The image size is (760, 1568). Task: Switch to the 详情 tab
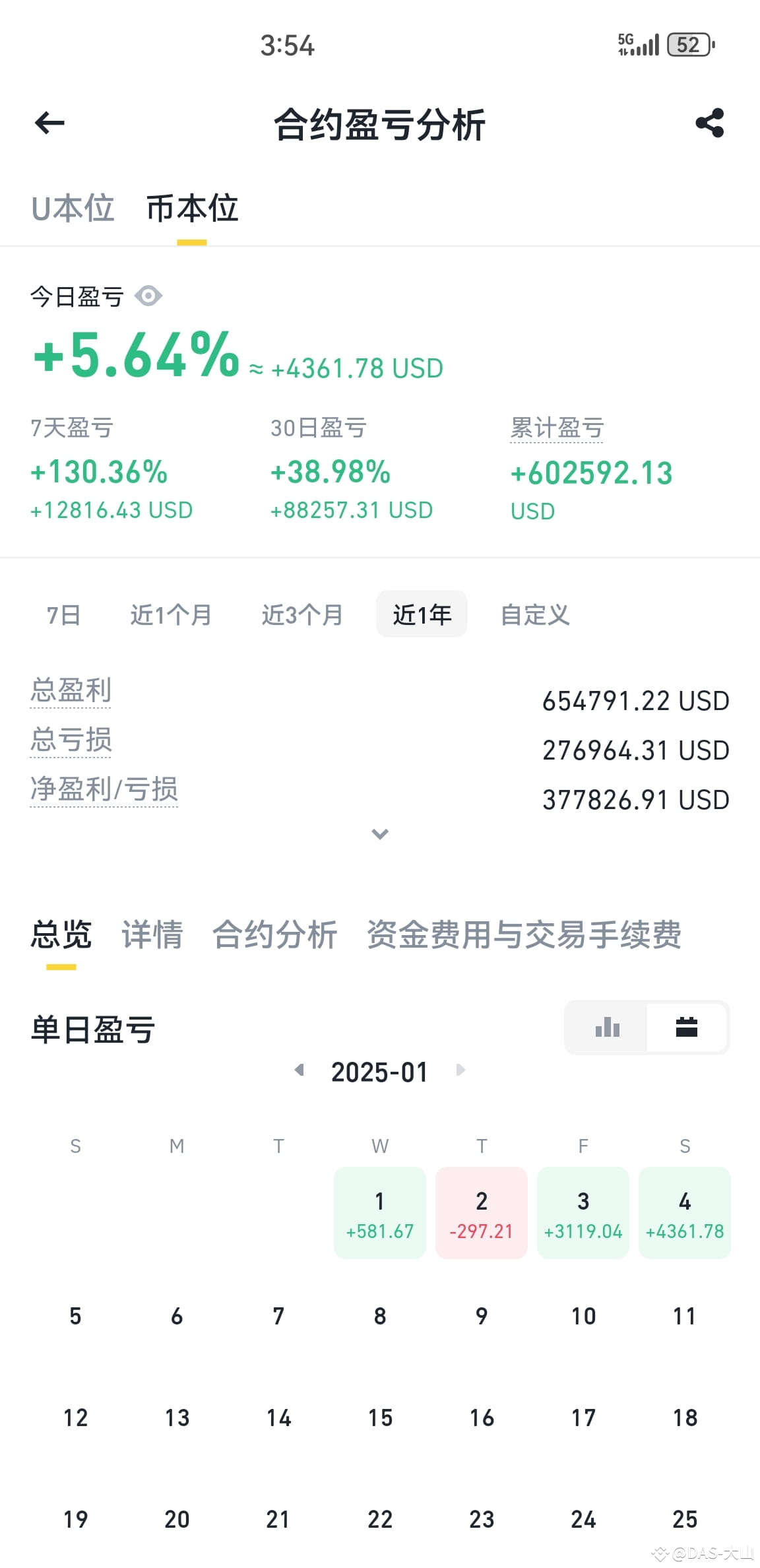pos(152,934)
